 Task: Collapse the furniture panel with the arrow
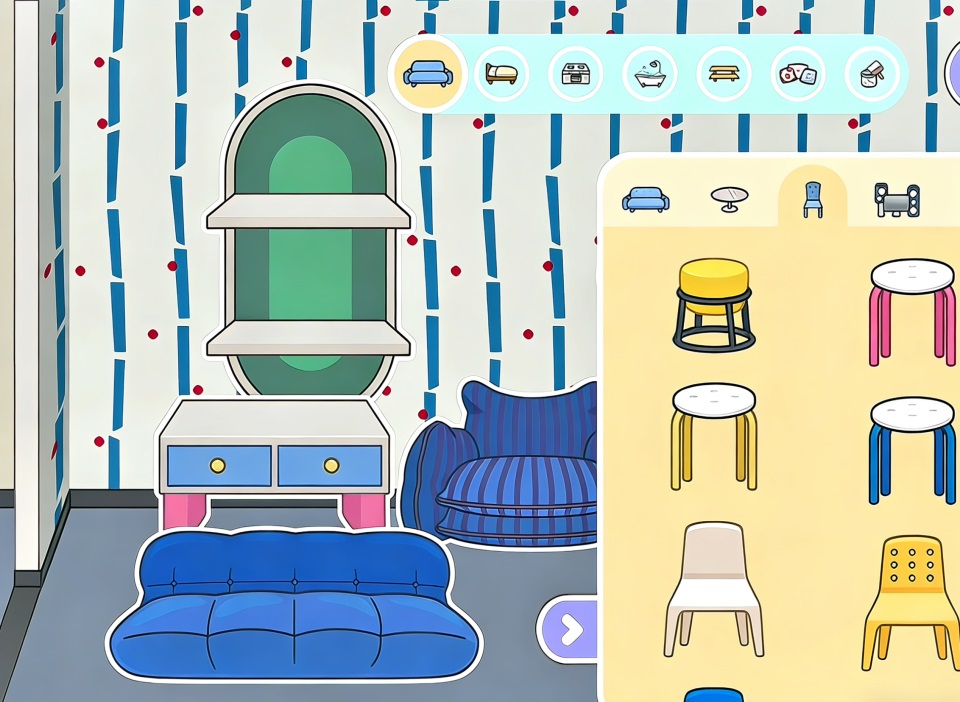pyautogui.click(x=570, y=629)
